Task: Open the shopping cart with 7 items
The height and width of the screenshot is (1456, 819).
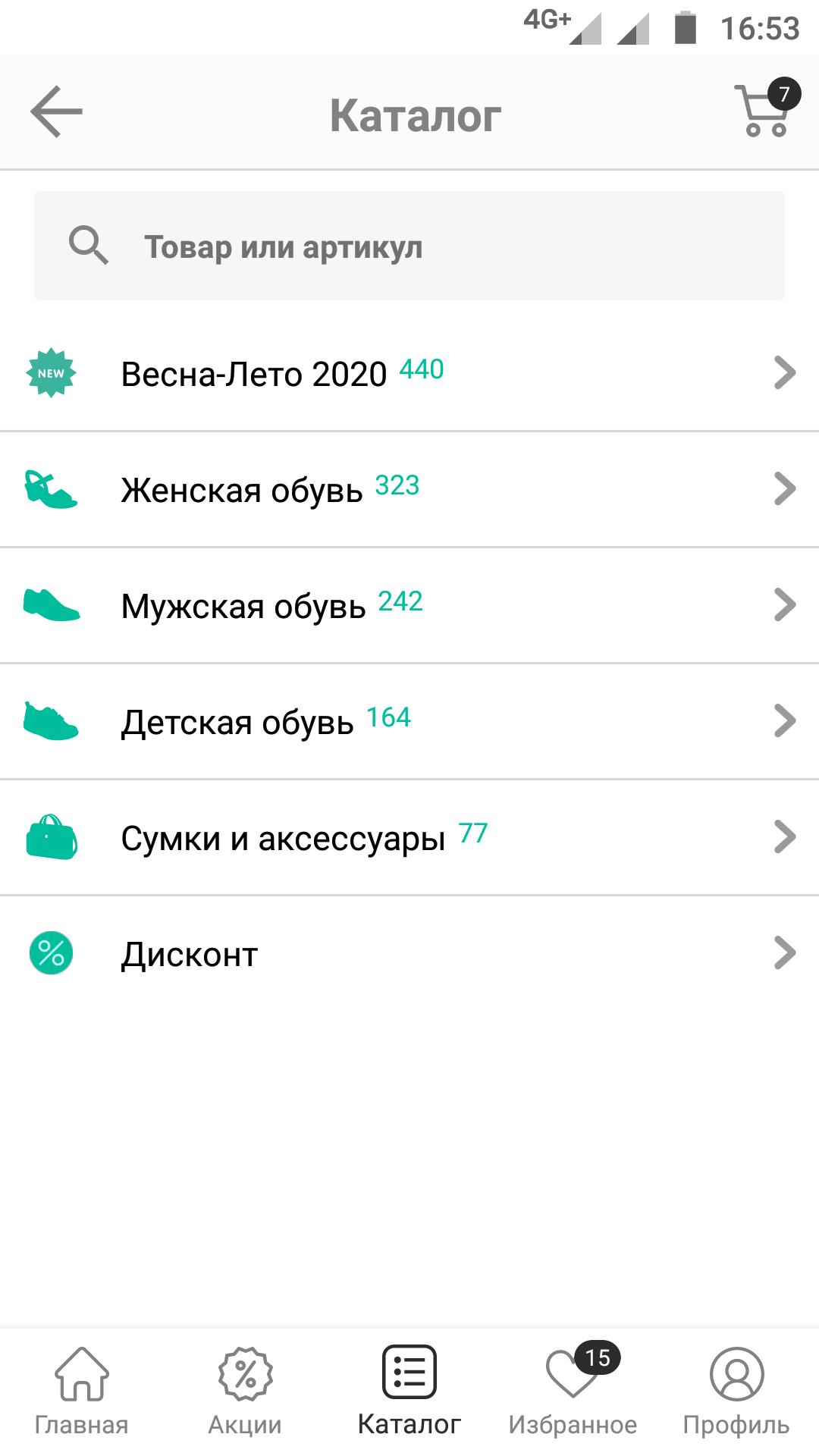Action: tap(764, 111)
